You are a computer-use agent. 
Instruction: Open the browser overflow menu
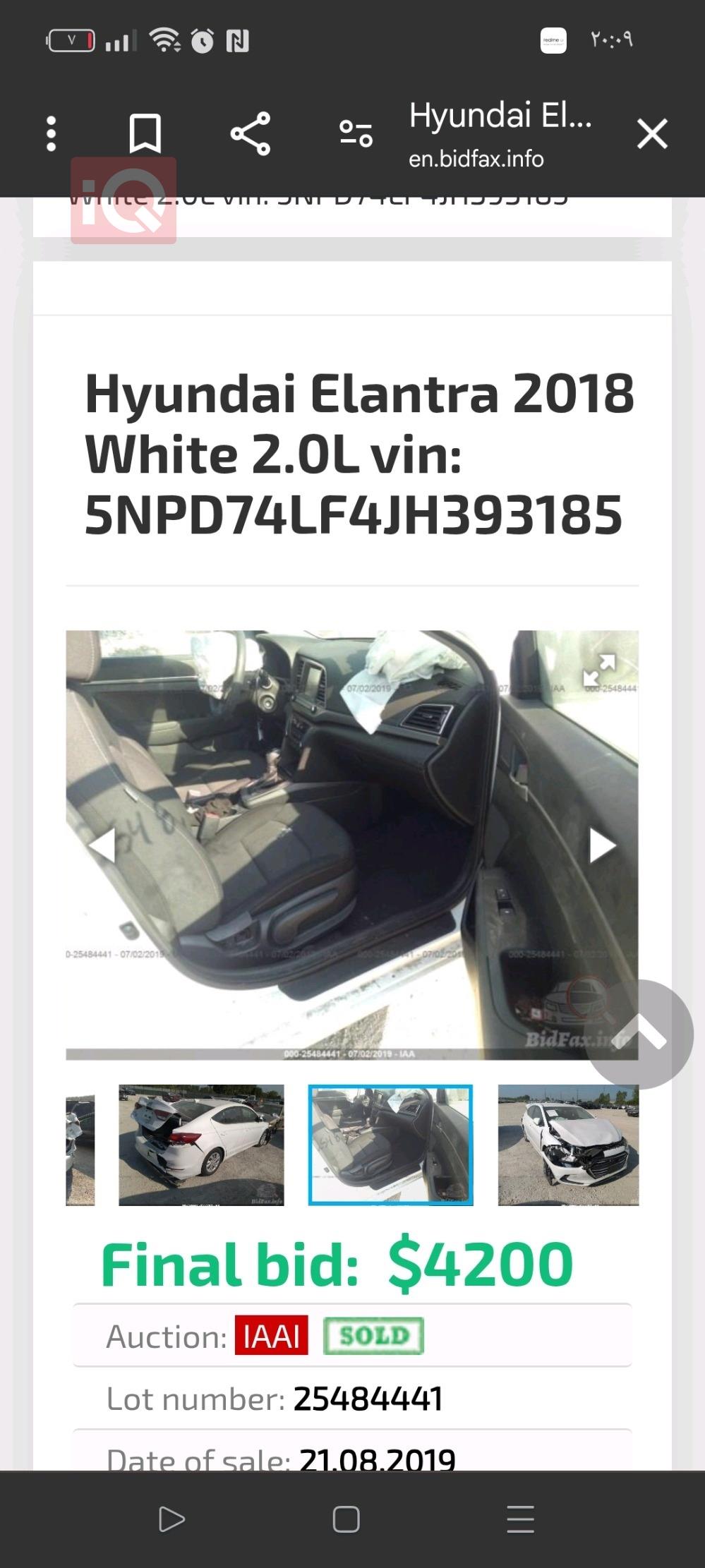(51, 133)
